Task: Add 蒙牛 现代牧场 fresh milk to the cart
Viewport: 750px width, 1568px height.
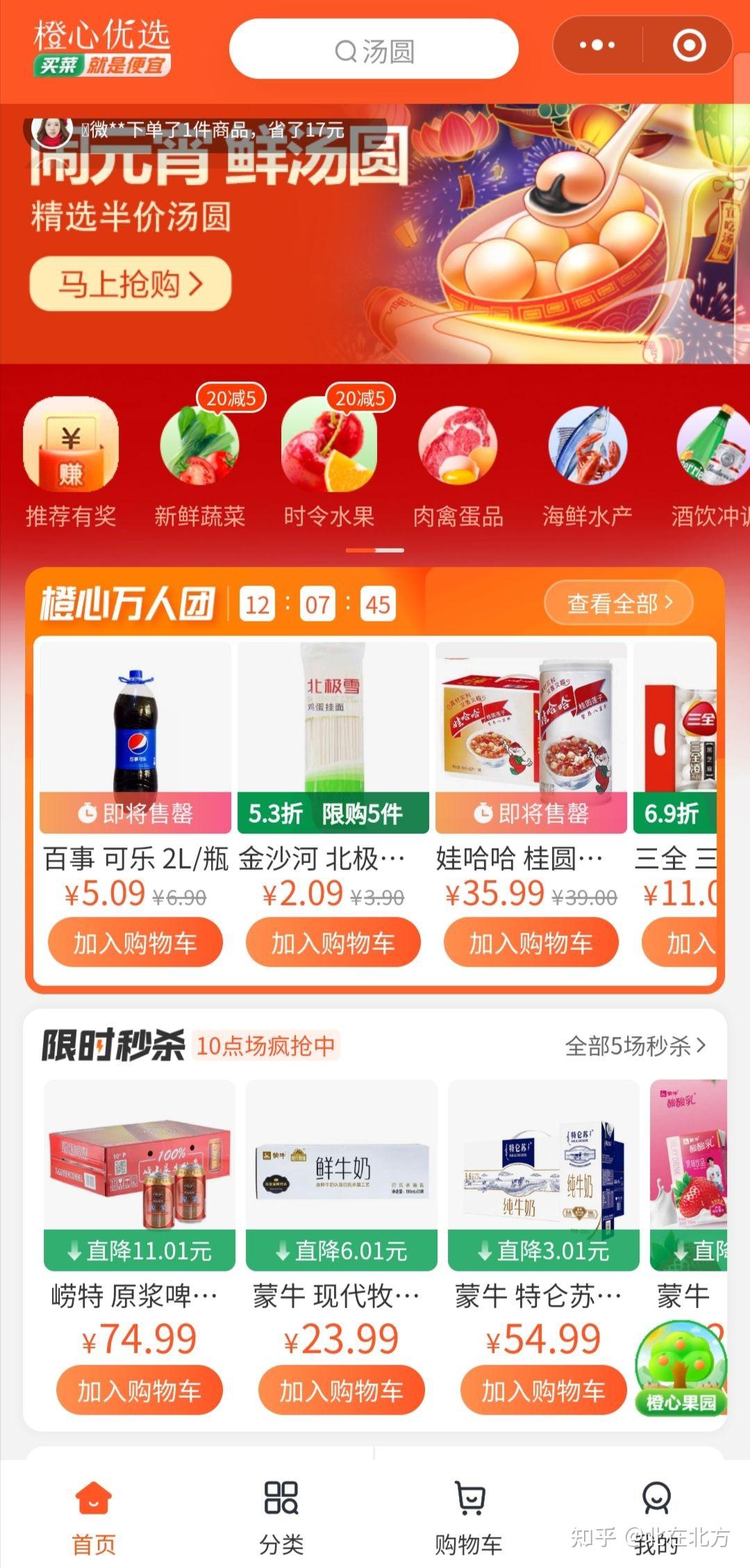Action: tap(342, 1390)
